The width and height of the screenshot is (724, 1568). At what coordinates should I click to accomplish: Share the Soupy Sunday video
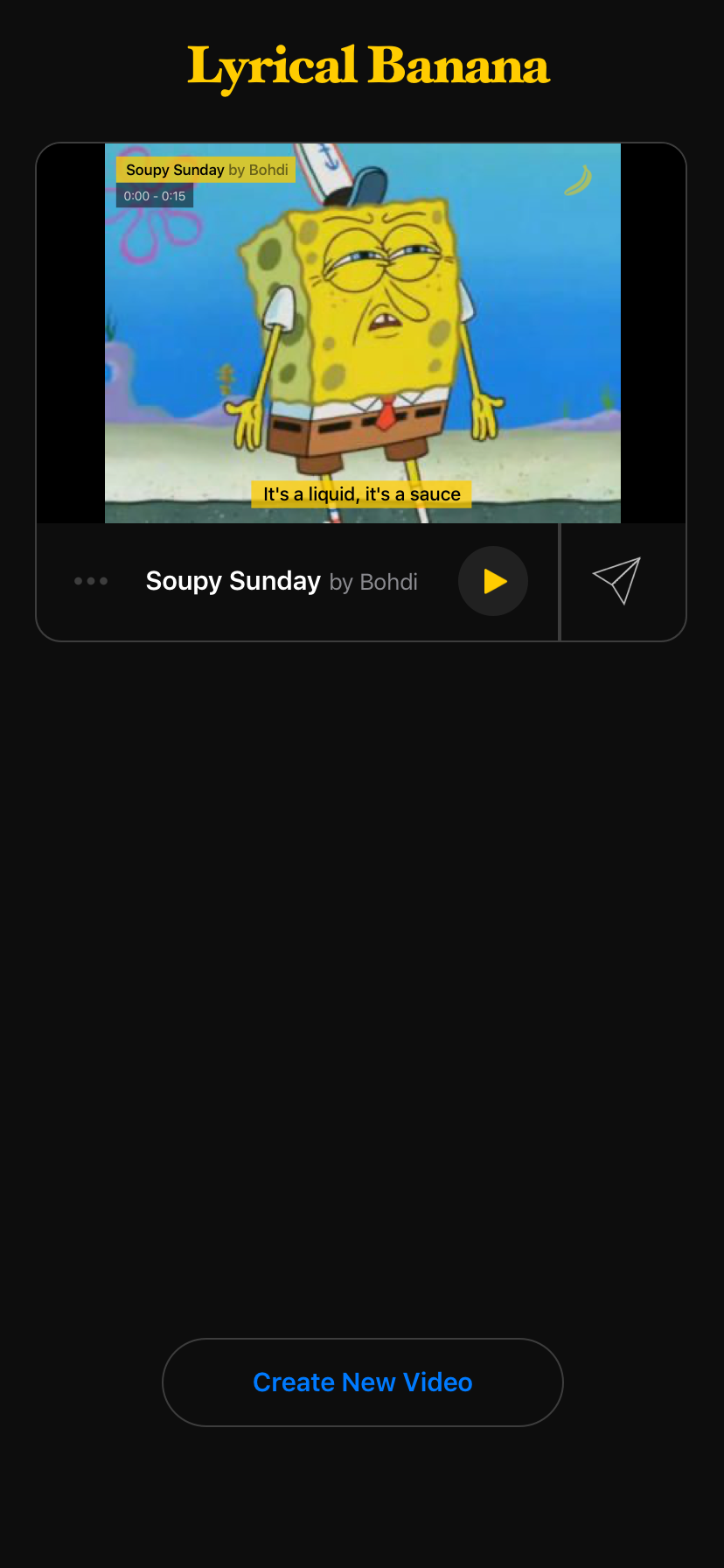click(617, 581)
